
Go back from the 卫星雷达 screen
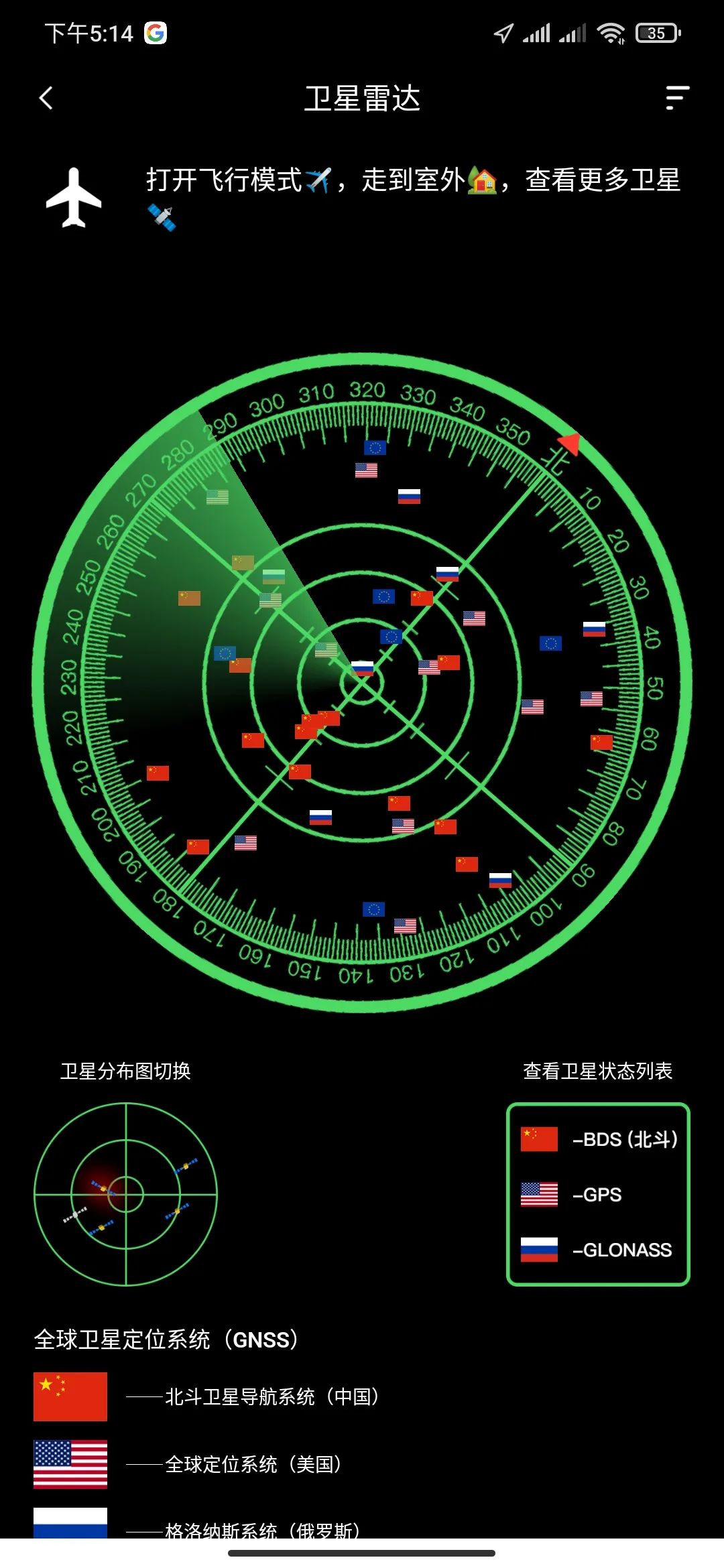(46, 99)
